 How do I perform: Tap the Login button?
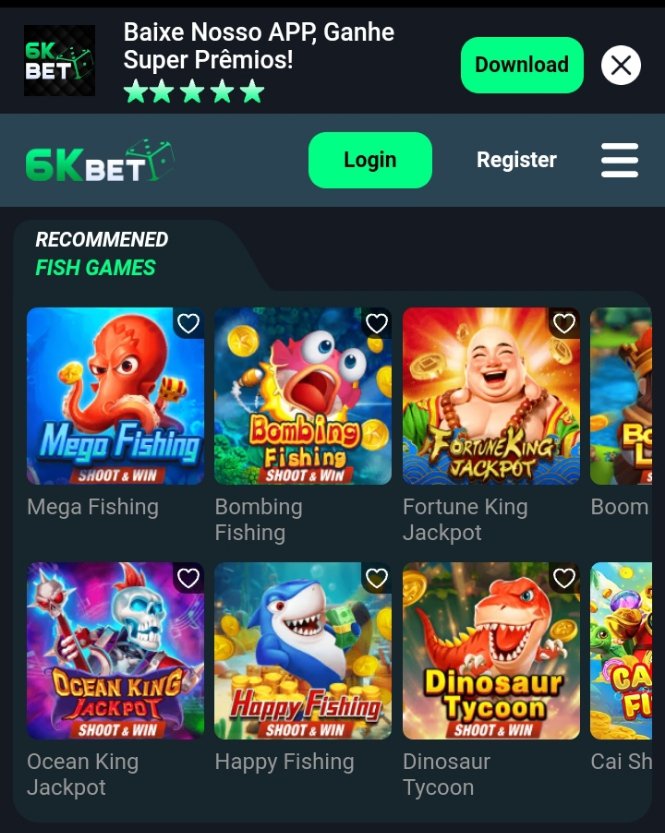click(370, 160)
